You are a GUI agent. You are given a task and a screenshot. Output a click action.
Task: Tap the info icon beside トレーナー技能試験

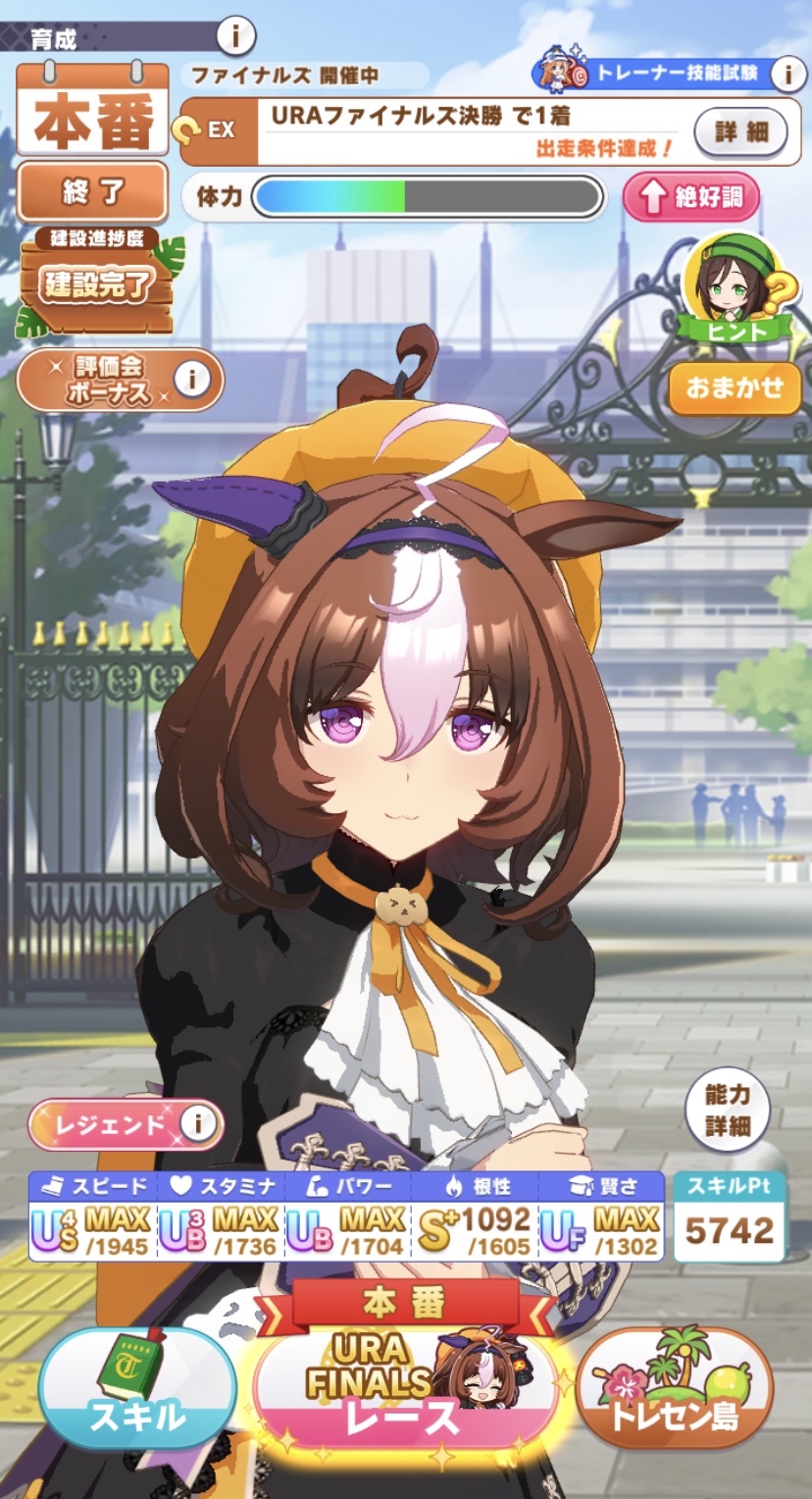787,73
